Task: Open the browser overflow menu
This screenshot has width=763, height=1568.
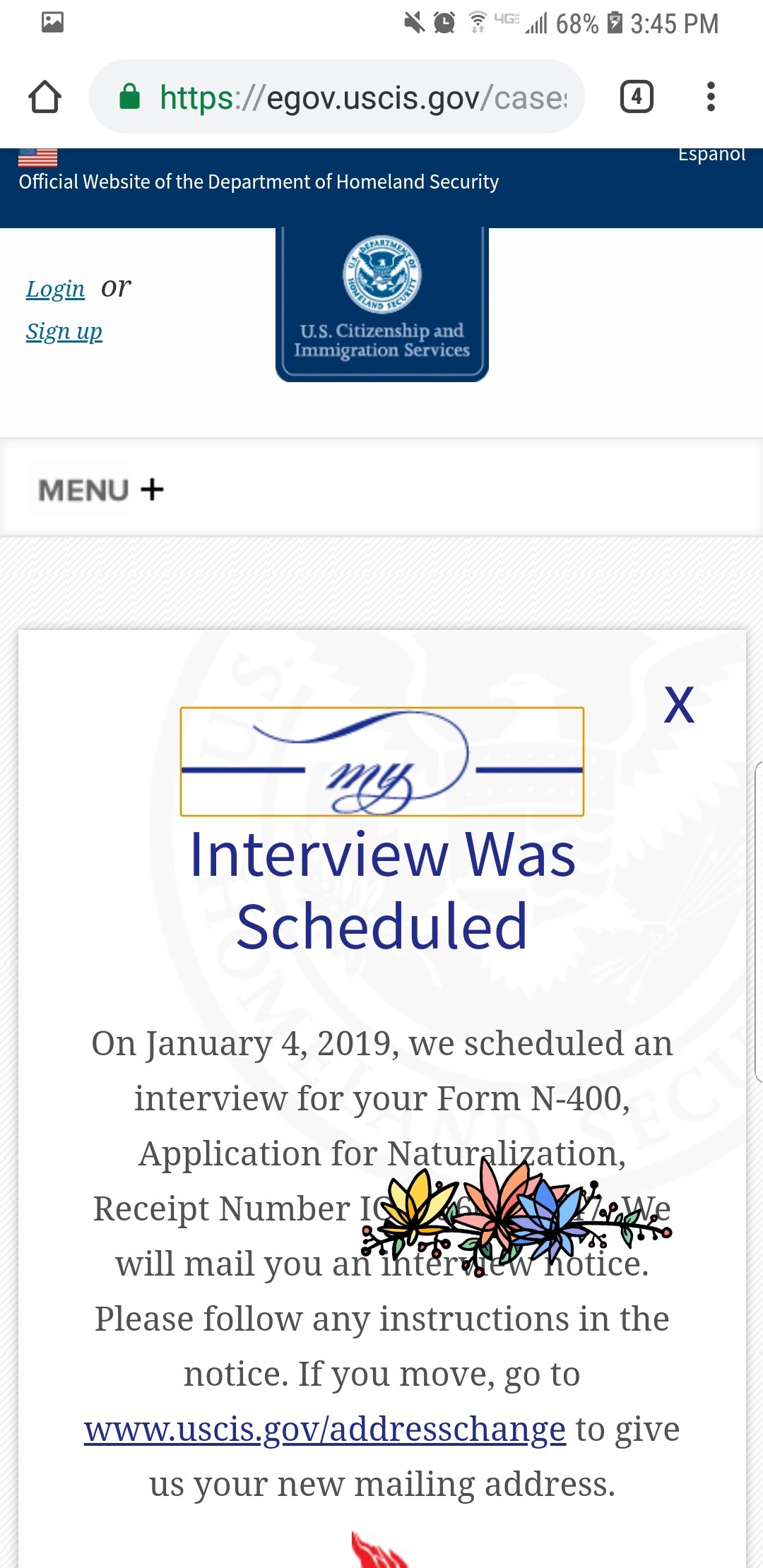Action: [x=711, y=97]
